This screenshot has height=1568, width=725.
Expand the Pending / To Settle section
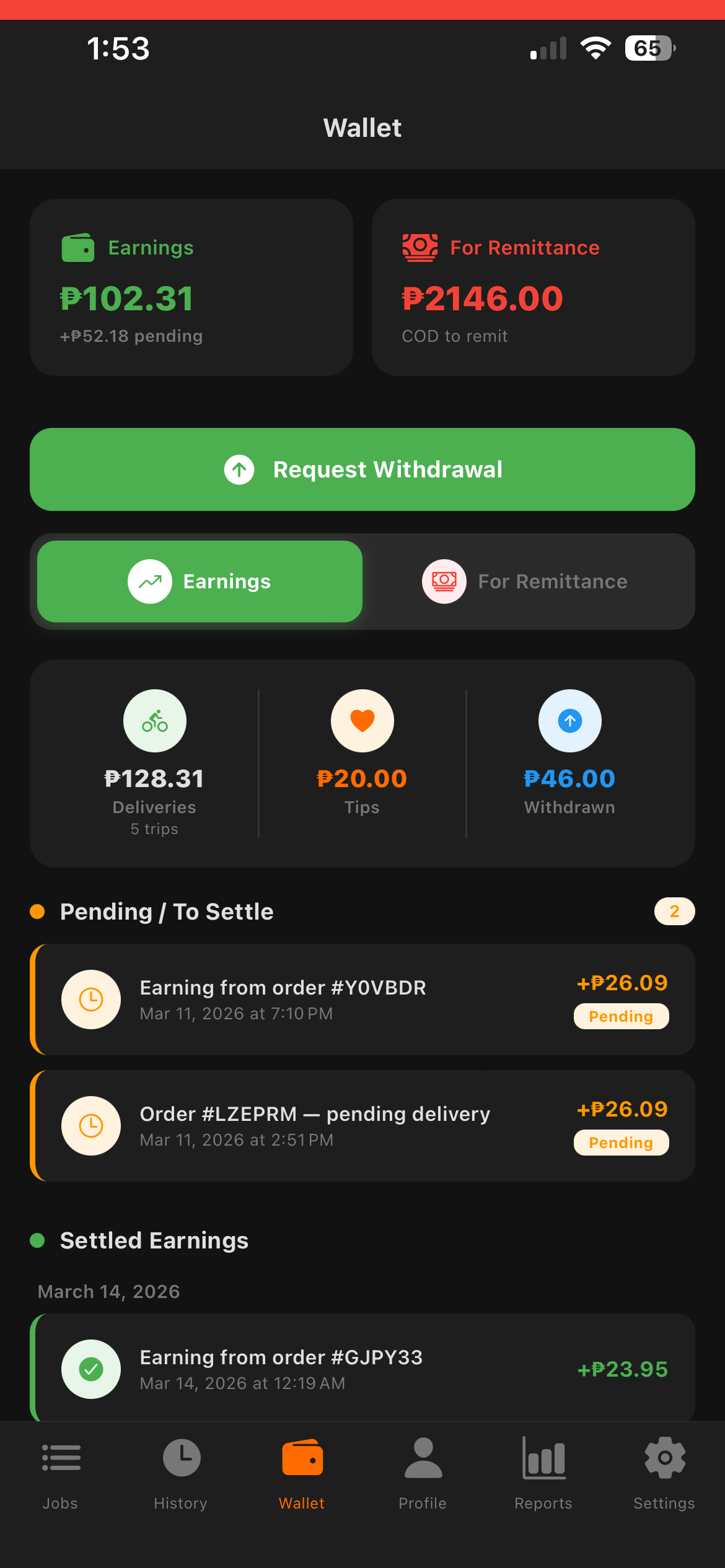(166, 911)
